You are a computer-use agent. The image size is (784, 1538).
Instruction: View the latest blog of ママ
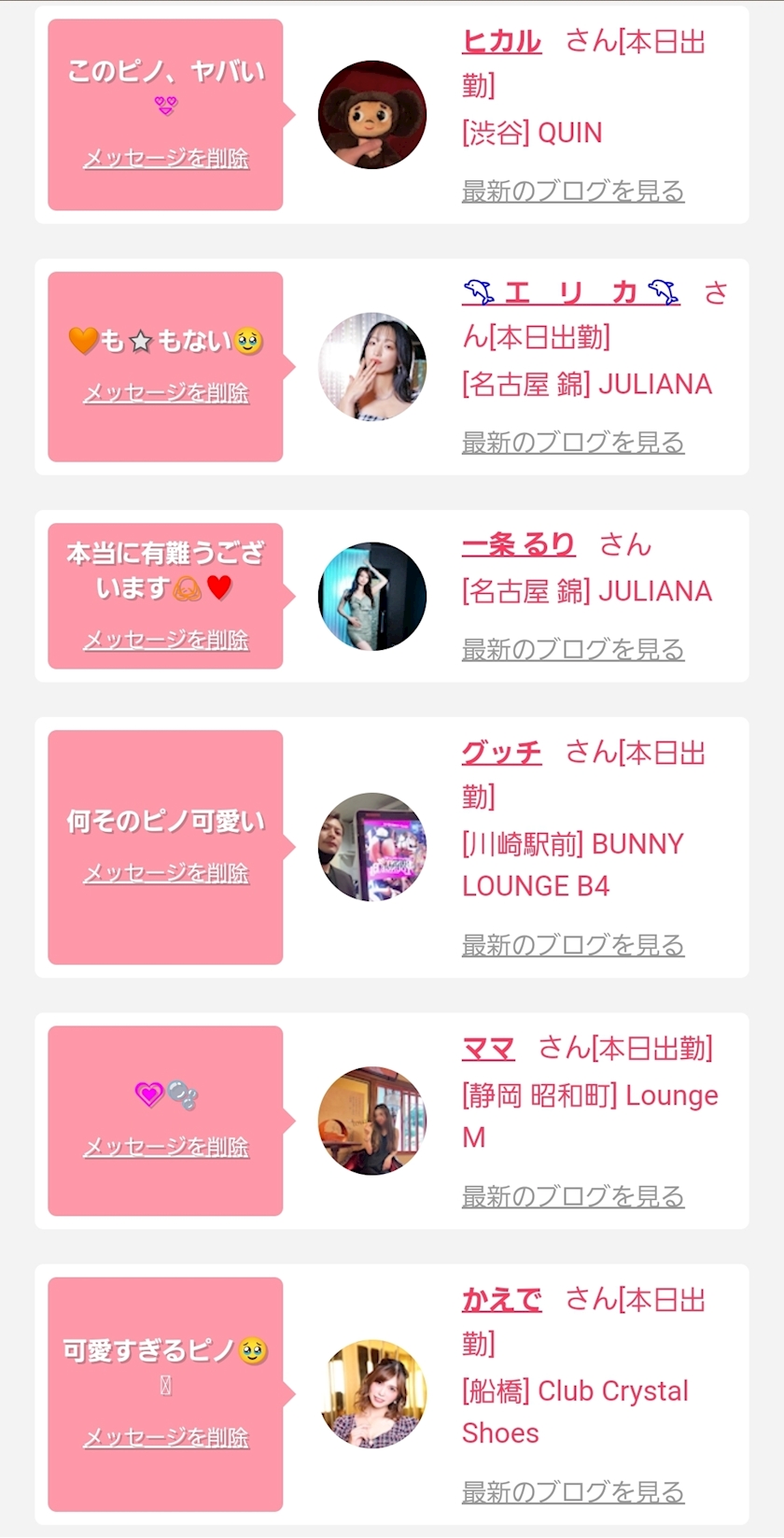(x=573, y=1196)
